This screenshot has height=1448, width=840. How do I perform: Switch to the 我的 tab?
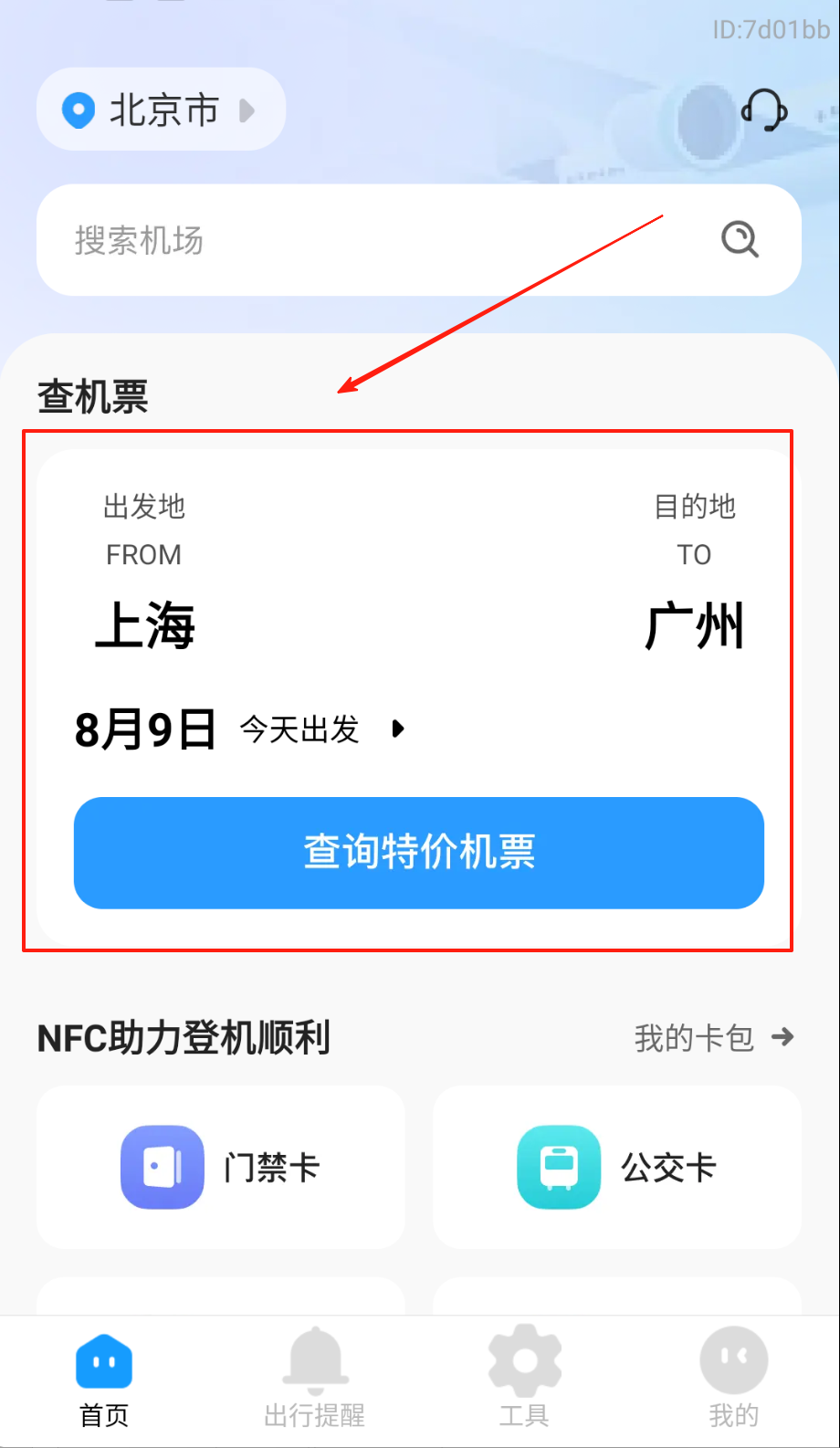coord(733,1379)
